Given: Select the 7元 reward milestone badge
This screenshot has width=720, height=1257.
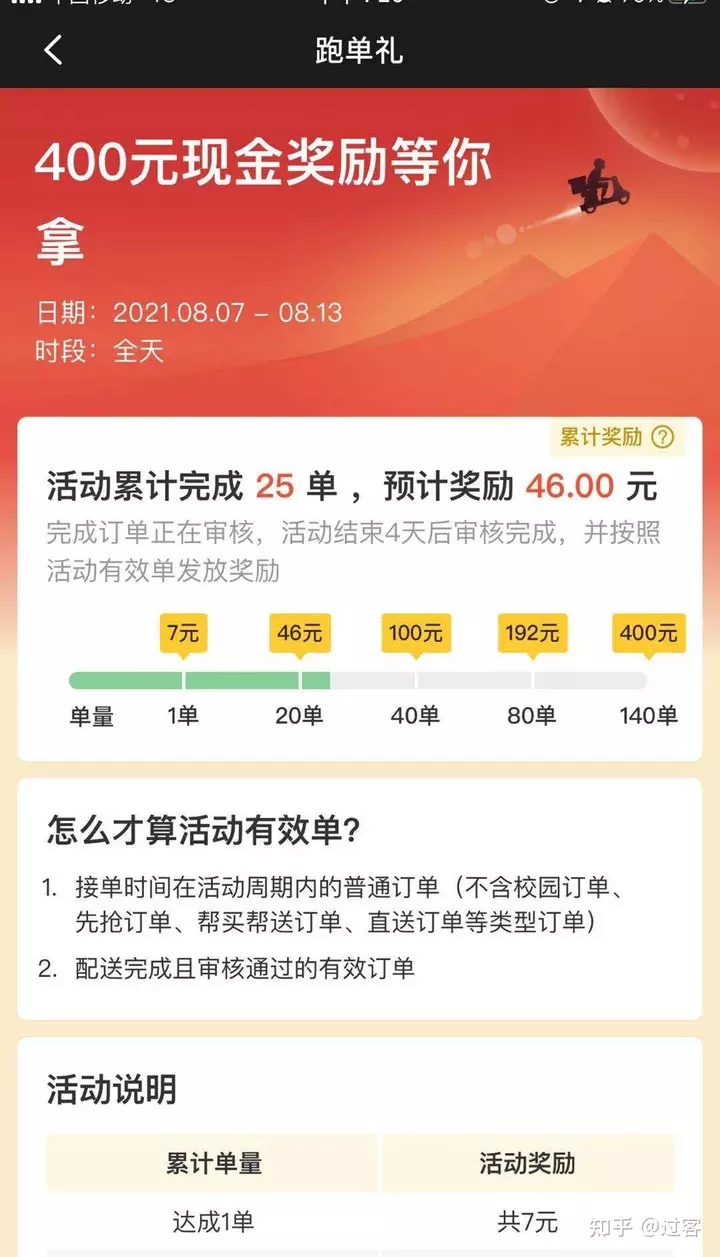Looking at the screenshot, I should coord(182,633).
